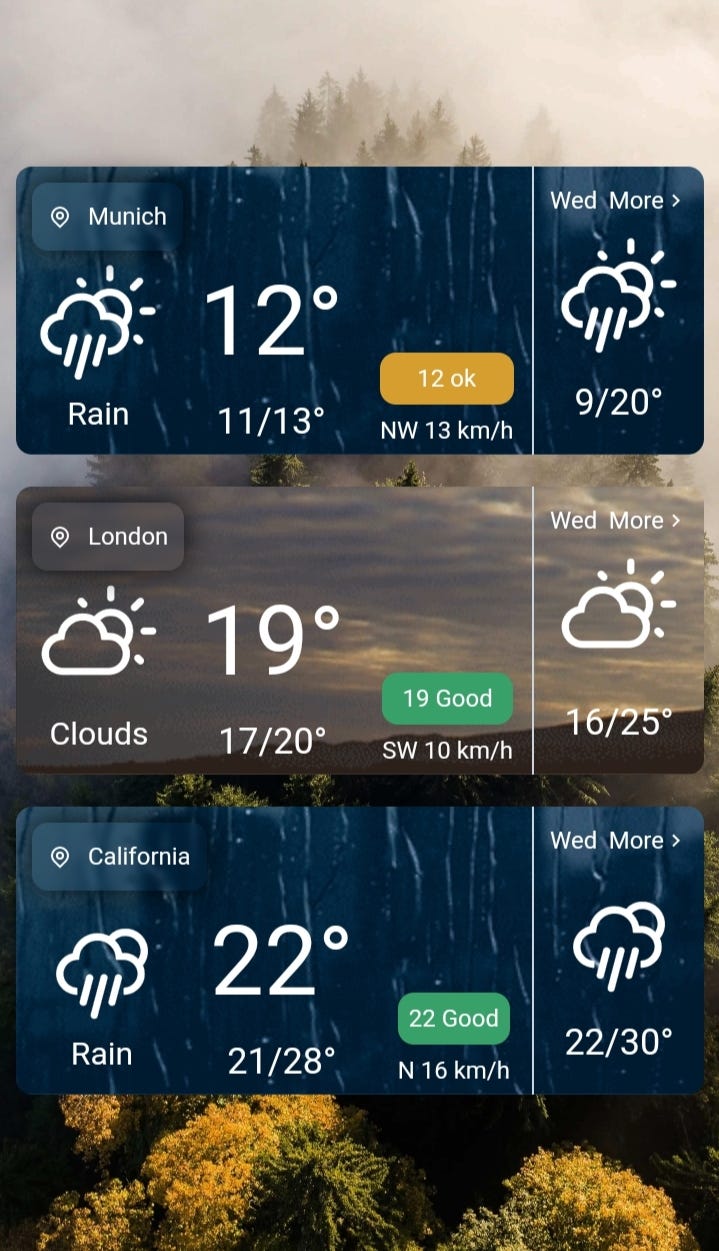This screenshot has height=1251, width=719.
Task: Open More forecast for California
Action: click(x=644, y=840)
